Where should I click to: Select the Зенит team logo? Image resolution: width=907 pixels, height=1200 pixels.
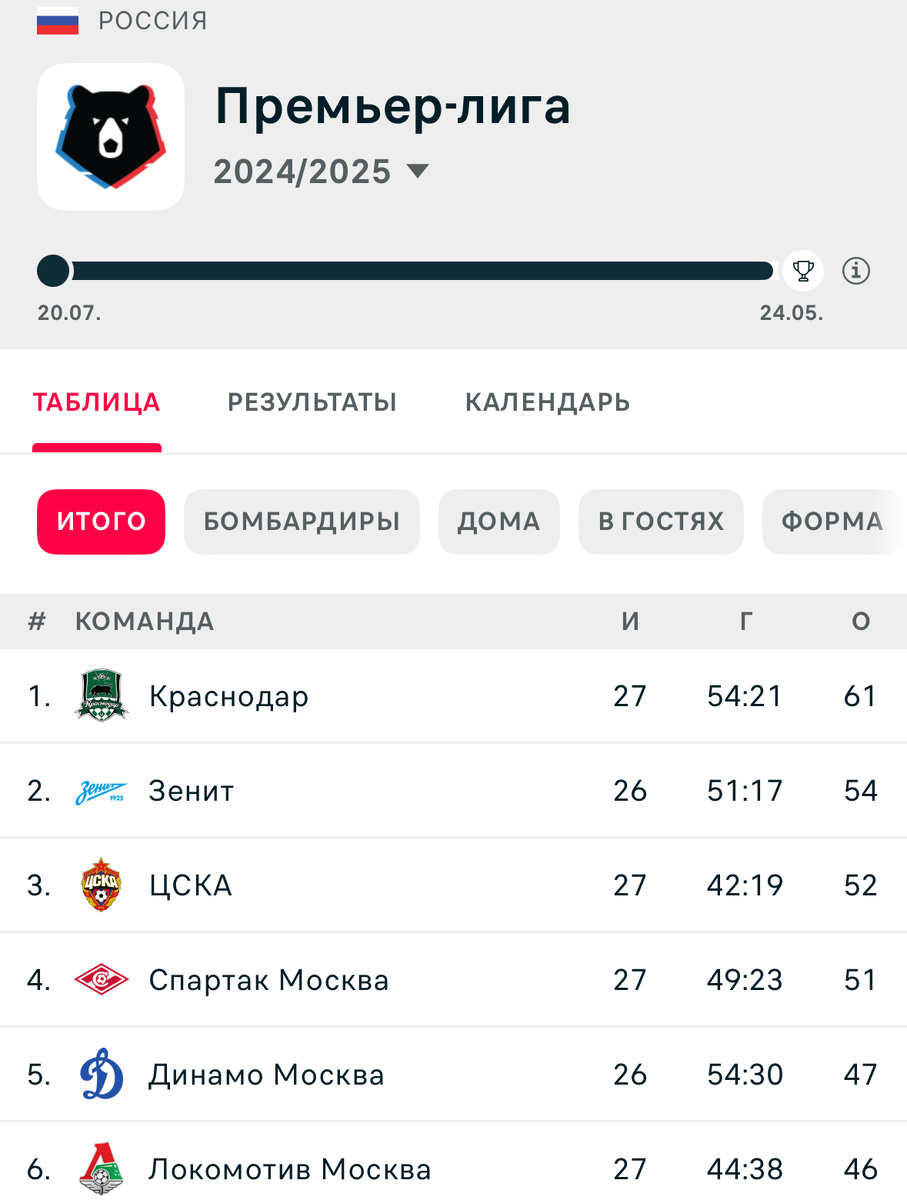pyautogui.click(x=100, y=790)
